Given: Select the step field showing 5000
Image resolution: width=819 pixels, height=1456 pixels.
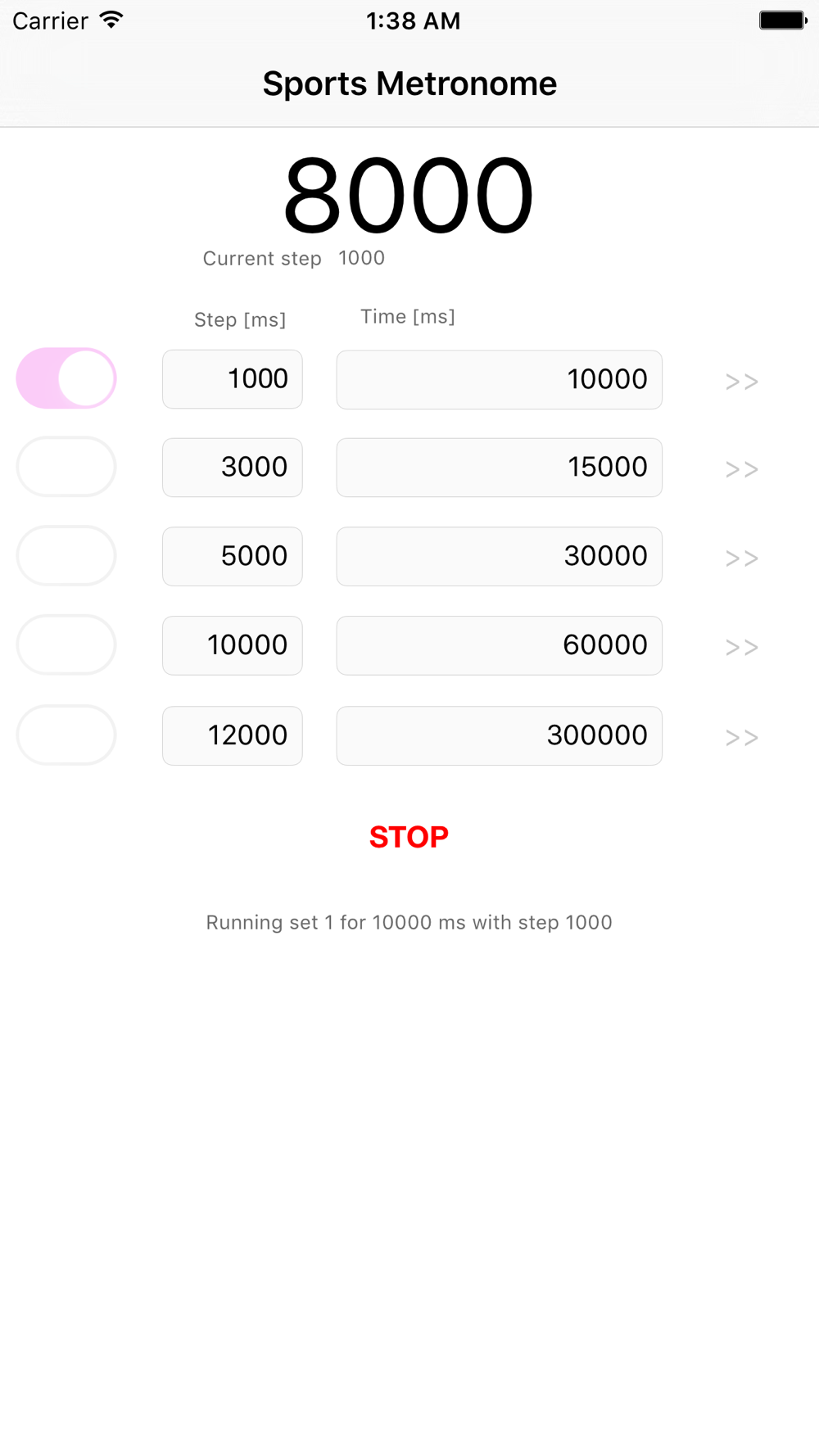Looking at the screenshot, I should click(x=233, y=556).
